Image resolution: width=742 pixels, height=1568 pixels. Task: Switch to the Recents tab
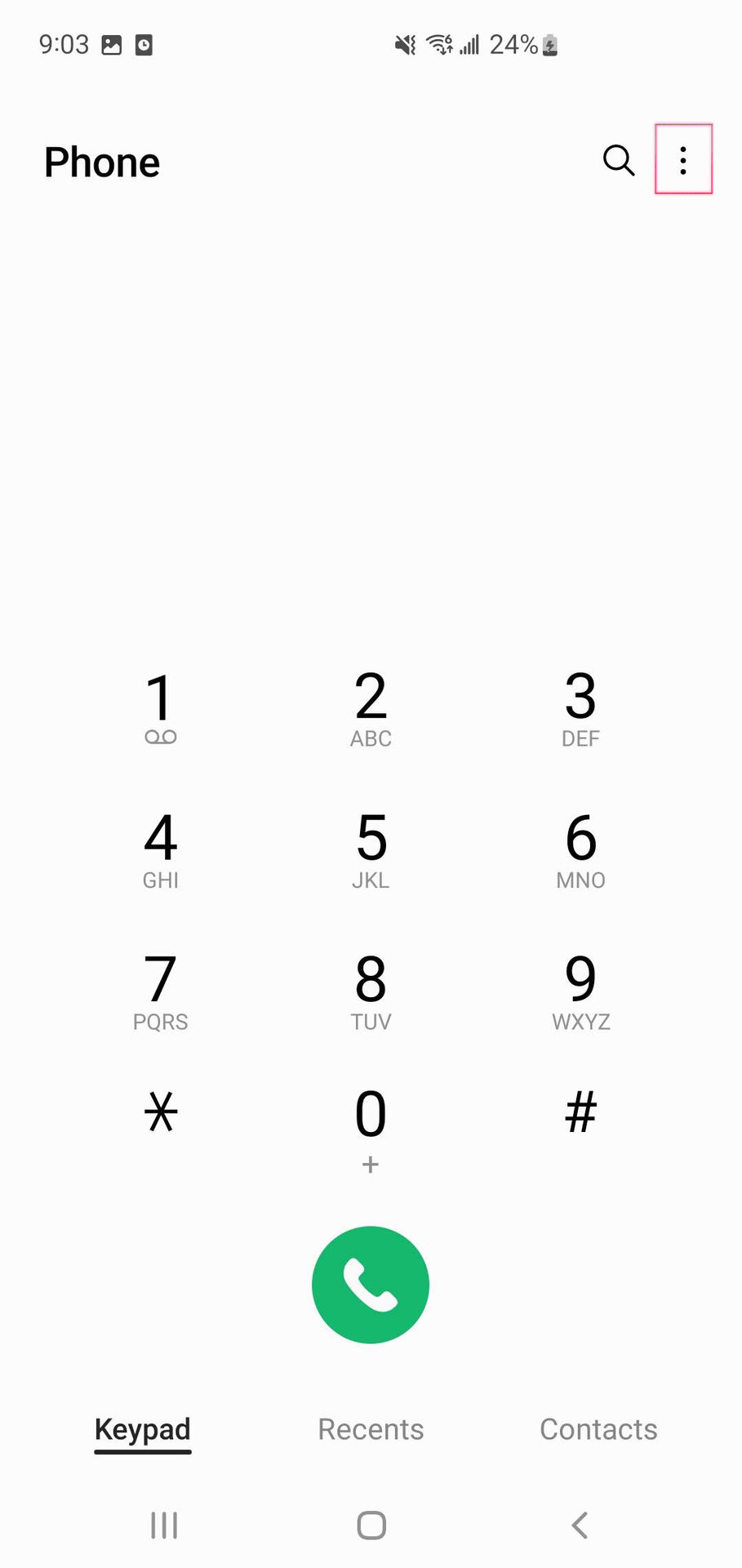coord(371,1429)
